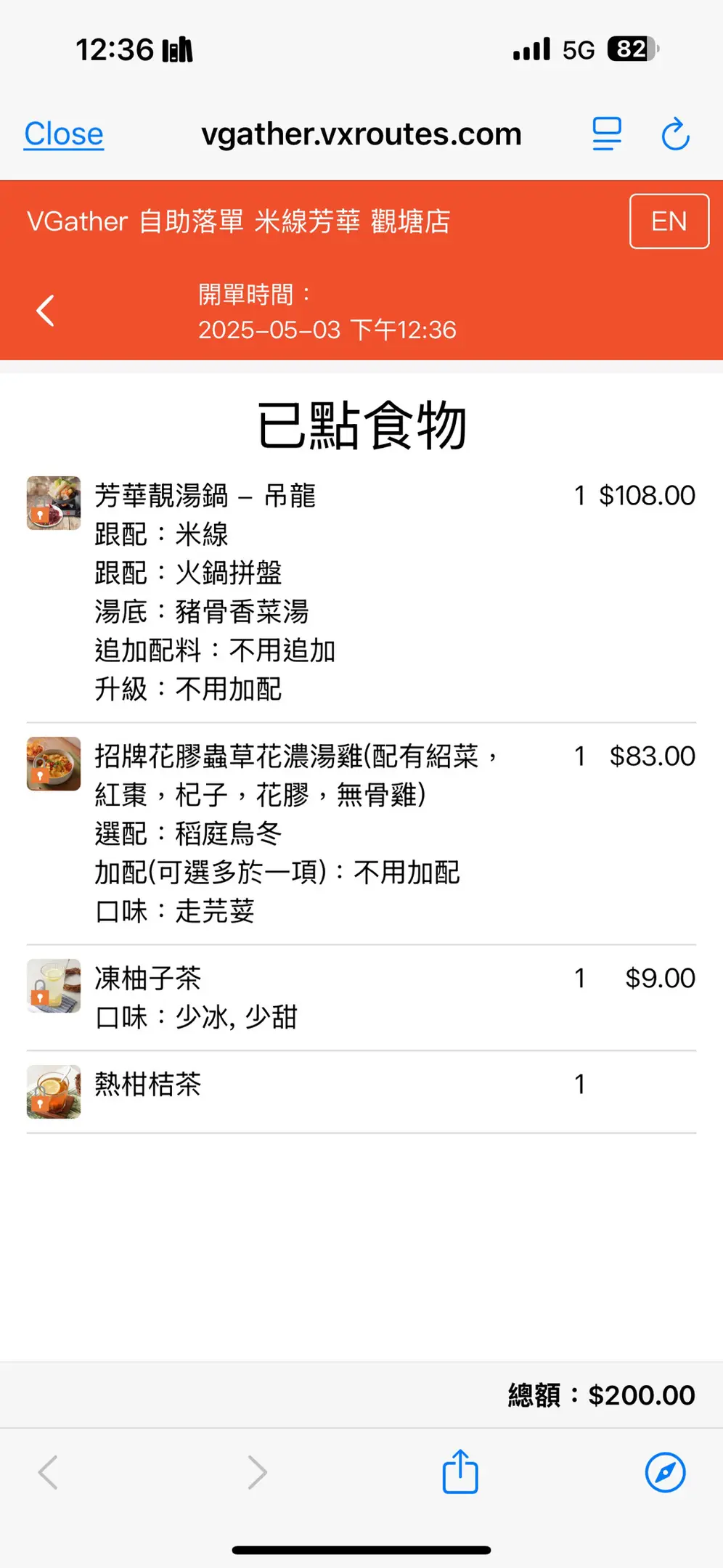723x1568 pixels.
Task: Close the in-app browser
Action: [64, 134]
